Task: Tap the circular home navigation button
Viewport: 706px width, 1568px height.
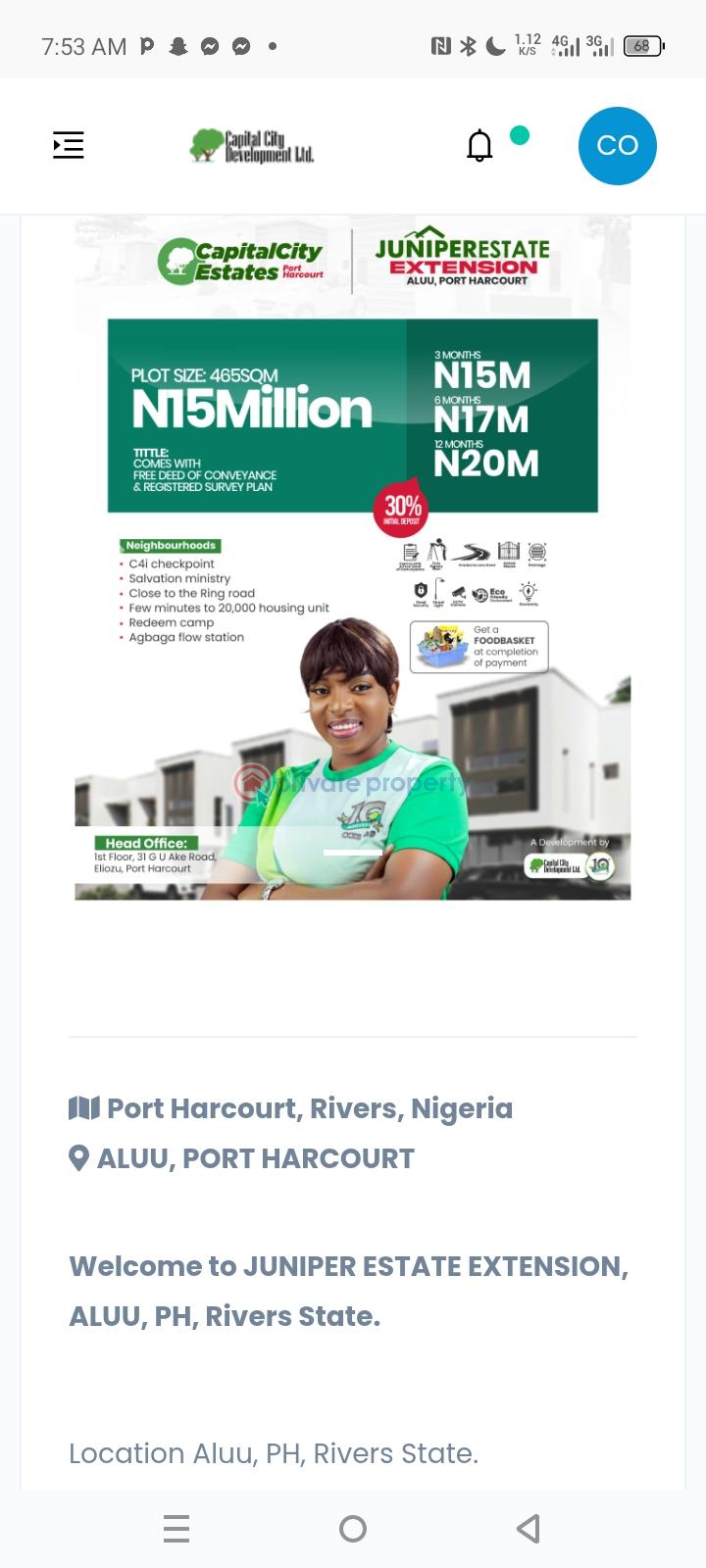Action: point(352,1528)
